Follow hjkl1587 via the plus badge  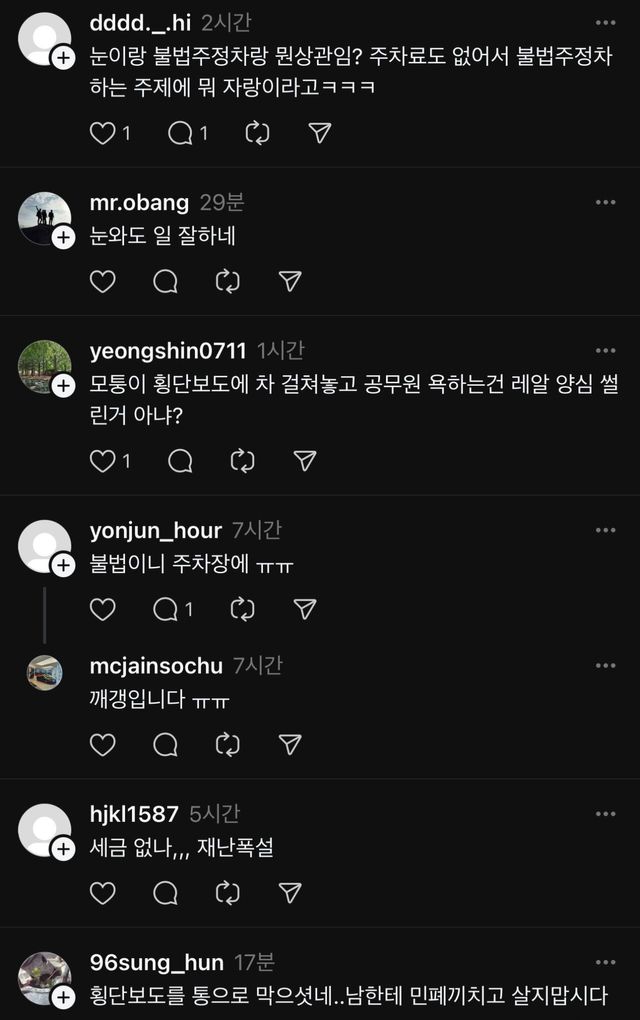tap(63, 850)
